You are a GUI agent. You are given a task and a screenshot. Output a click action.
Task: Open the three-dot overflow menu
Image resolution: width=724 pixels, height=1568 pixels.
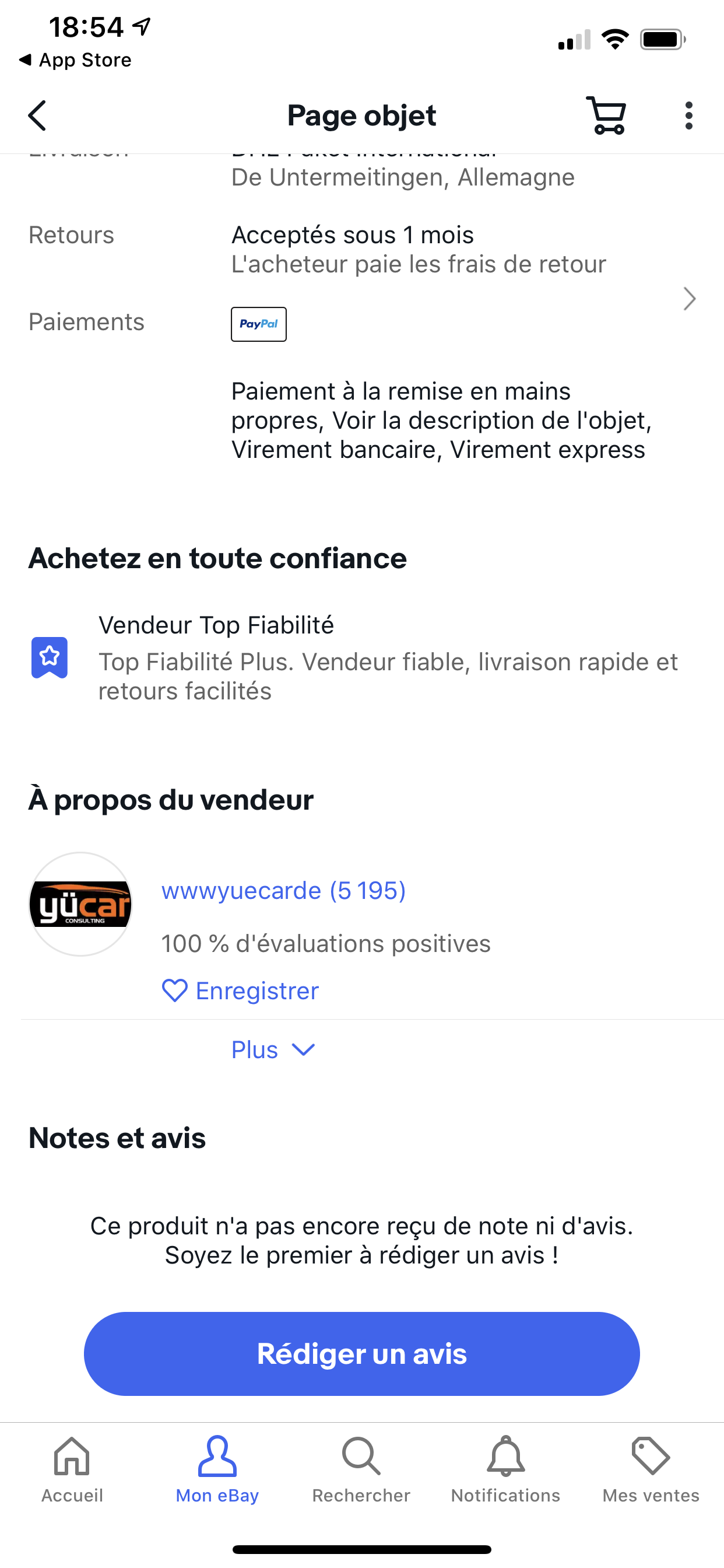coord(688,116)
